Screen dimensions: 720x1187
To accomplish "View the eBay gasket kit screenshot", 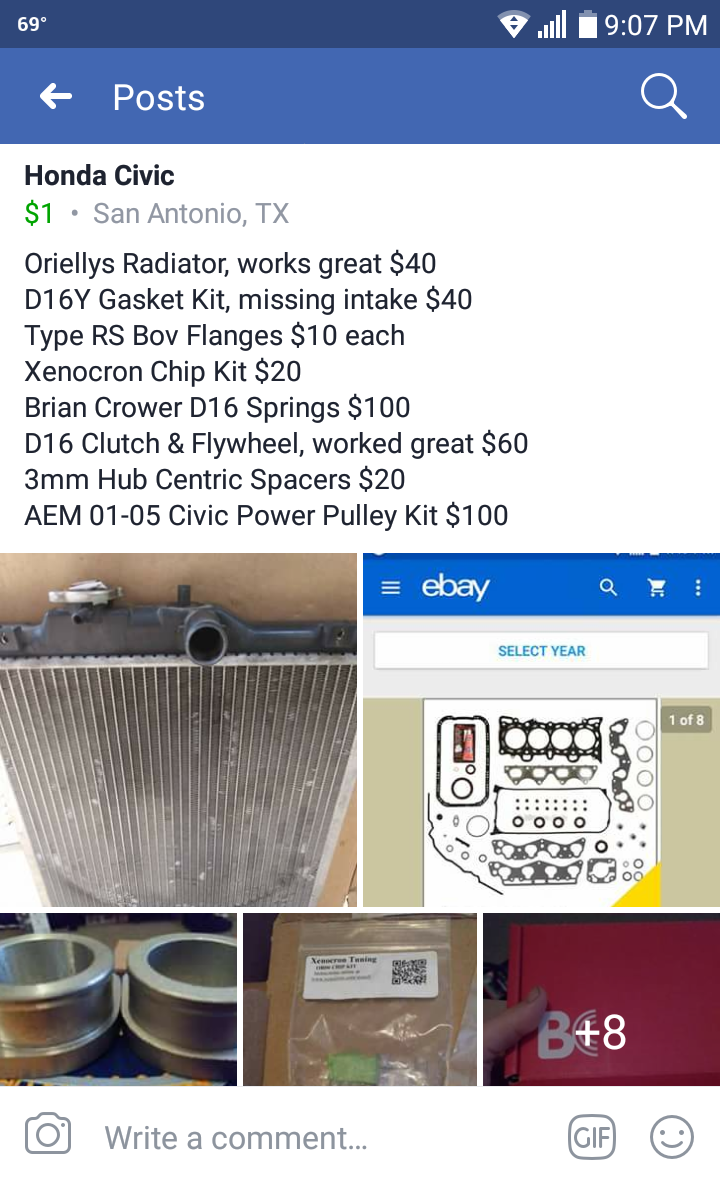I will click(x=541, y=730).
